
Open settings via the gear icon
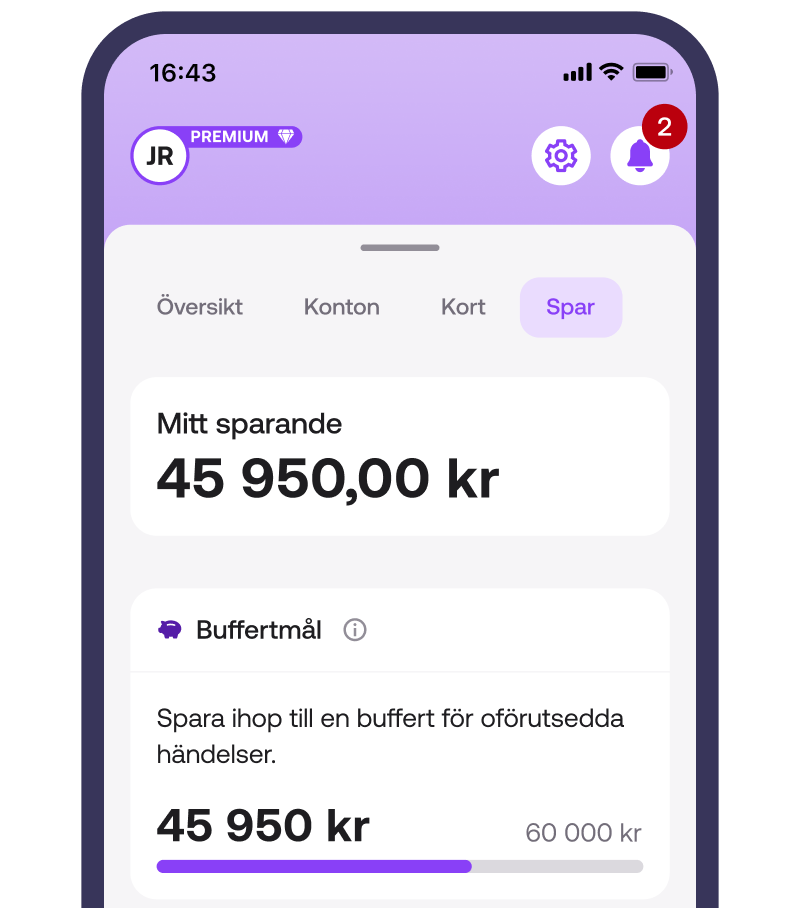(560, 156)
